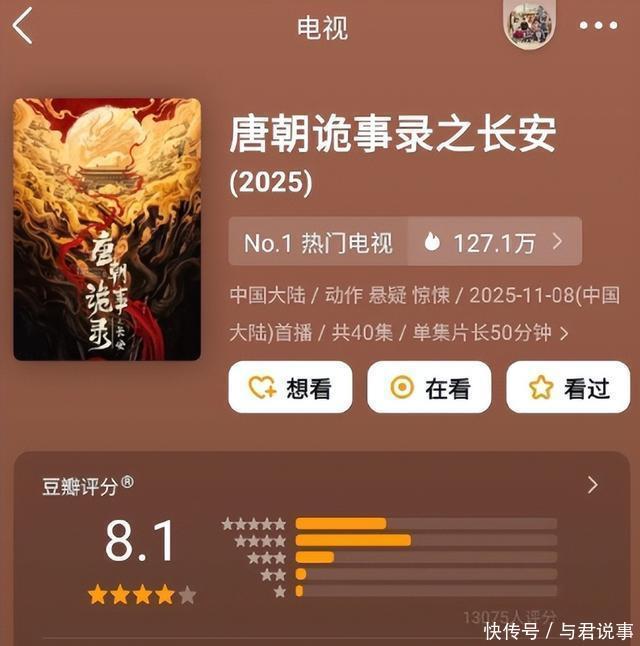Open the three-dot overflow menu

(x=598, y=26)
